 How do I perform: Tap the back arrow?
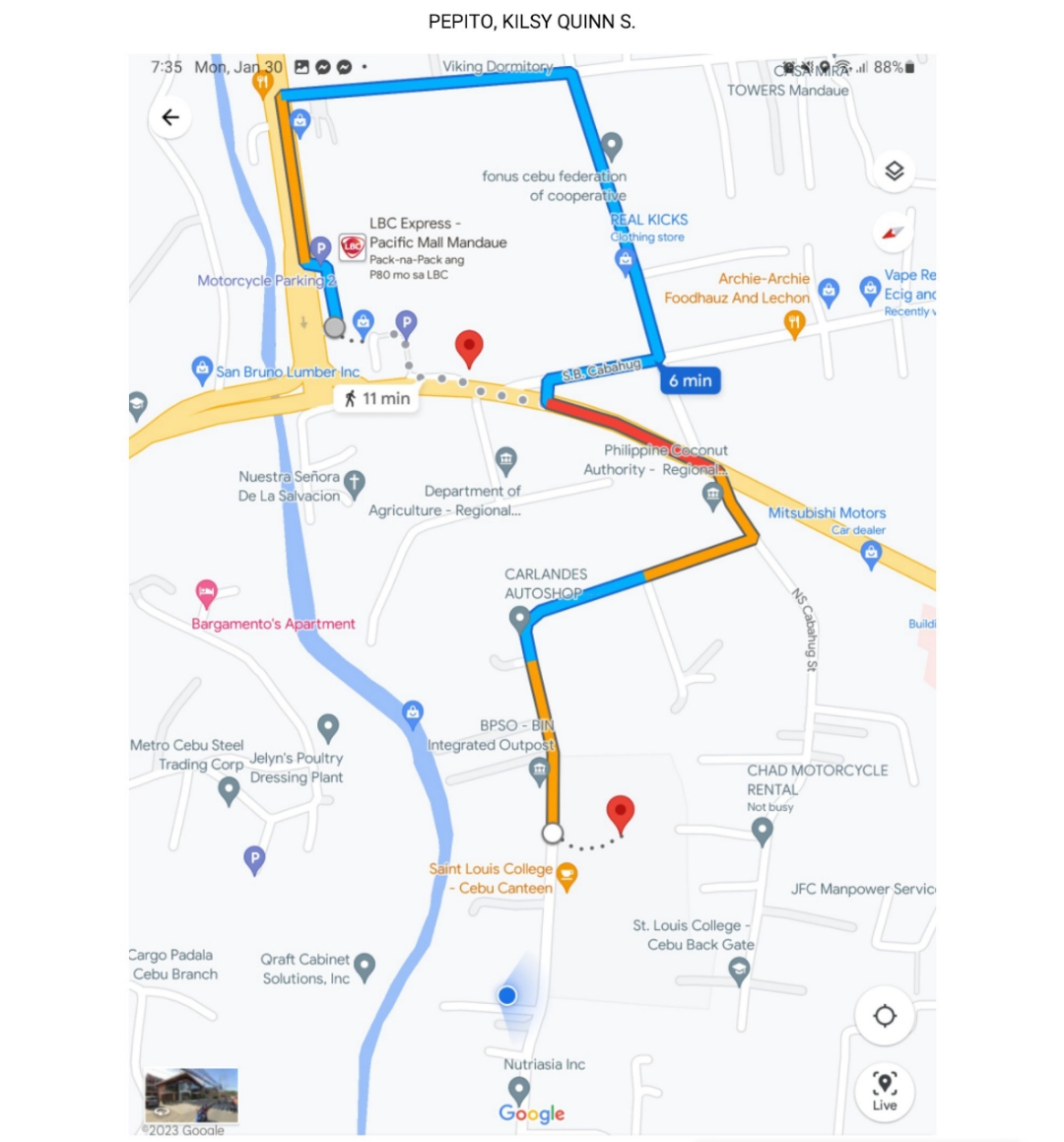(170, 117)
